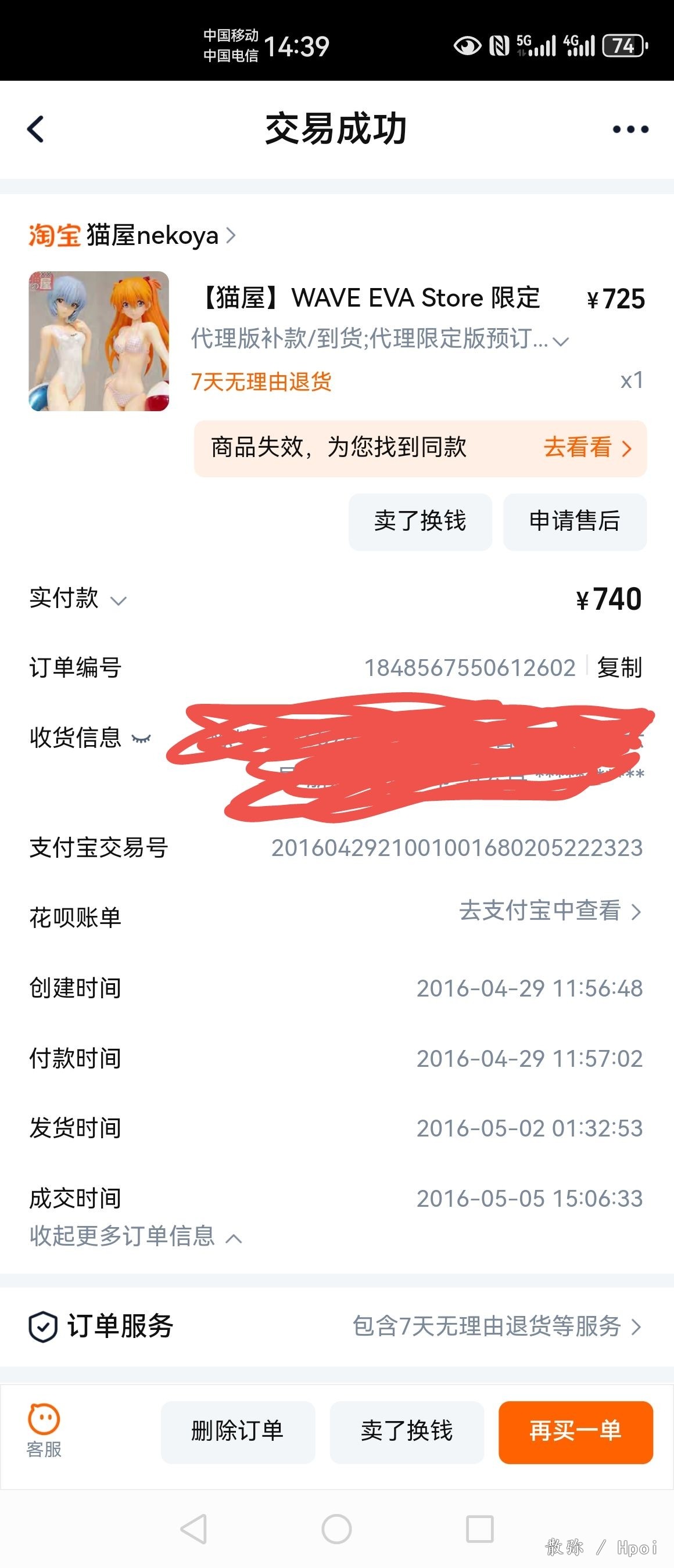Viewport: 674px width, 1568px height.
Task: Tap 去看看 to find similar items
Action: [586, 448]
